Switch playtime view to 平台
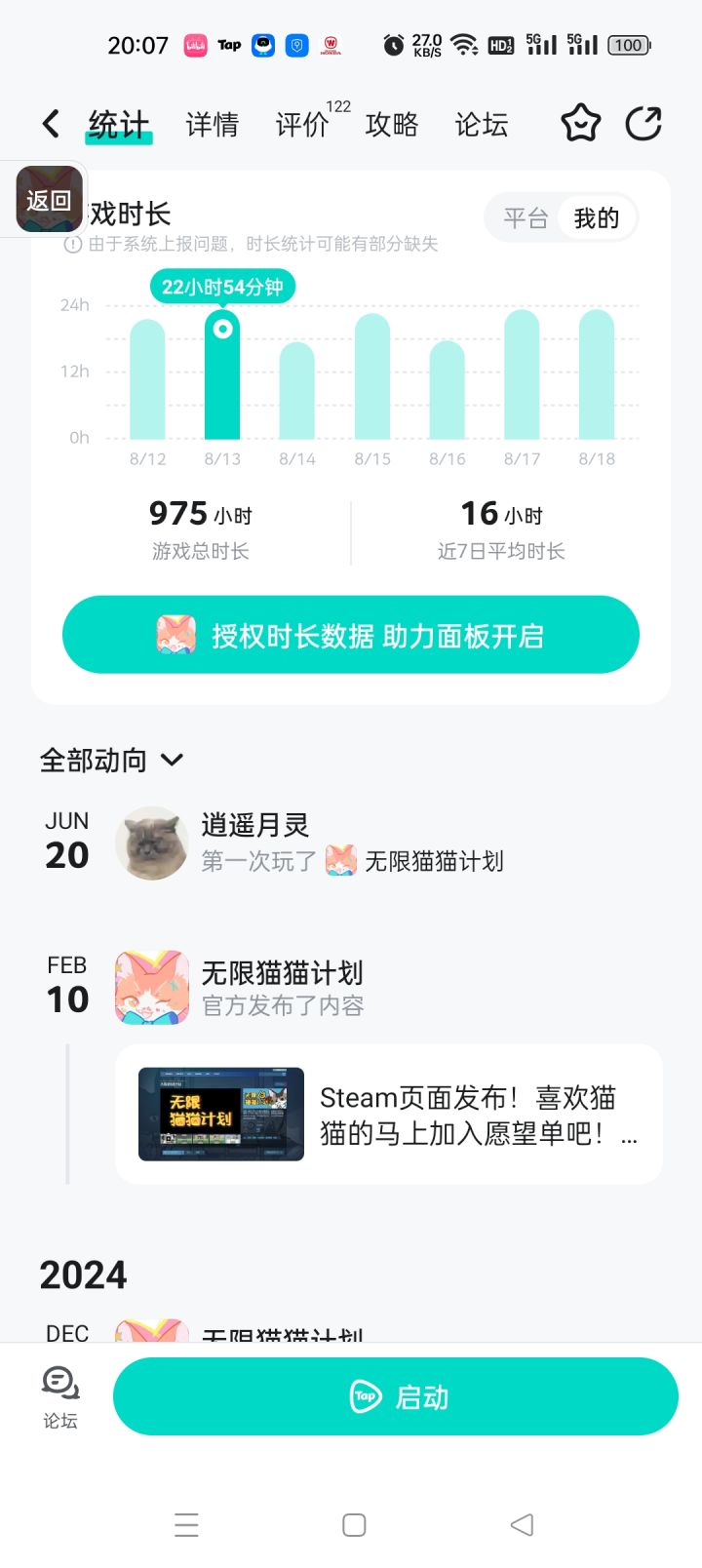The width and height of the screenshot is (702, 1568). pos(526,217)
